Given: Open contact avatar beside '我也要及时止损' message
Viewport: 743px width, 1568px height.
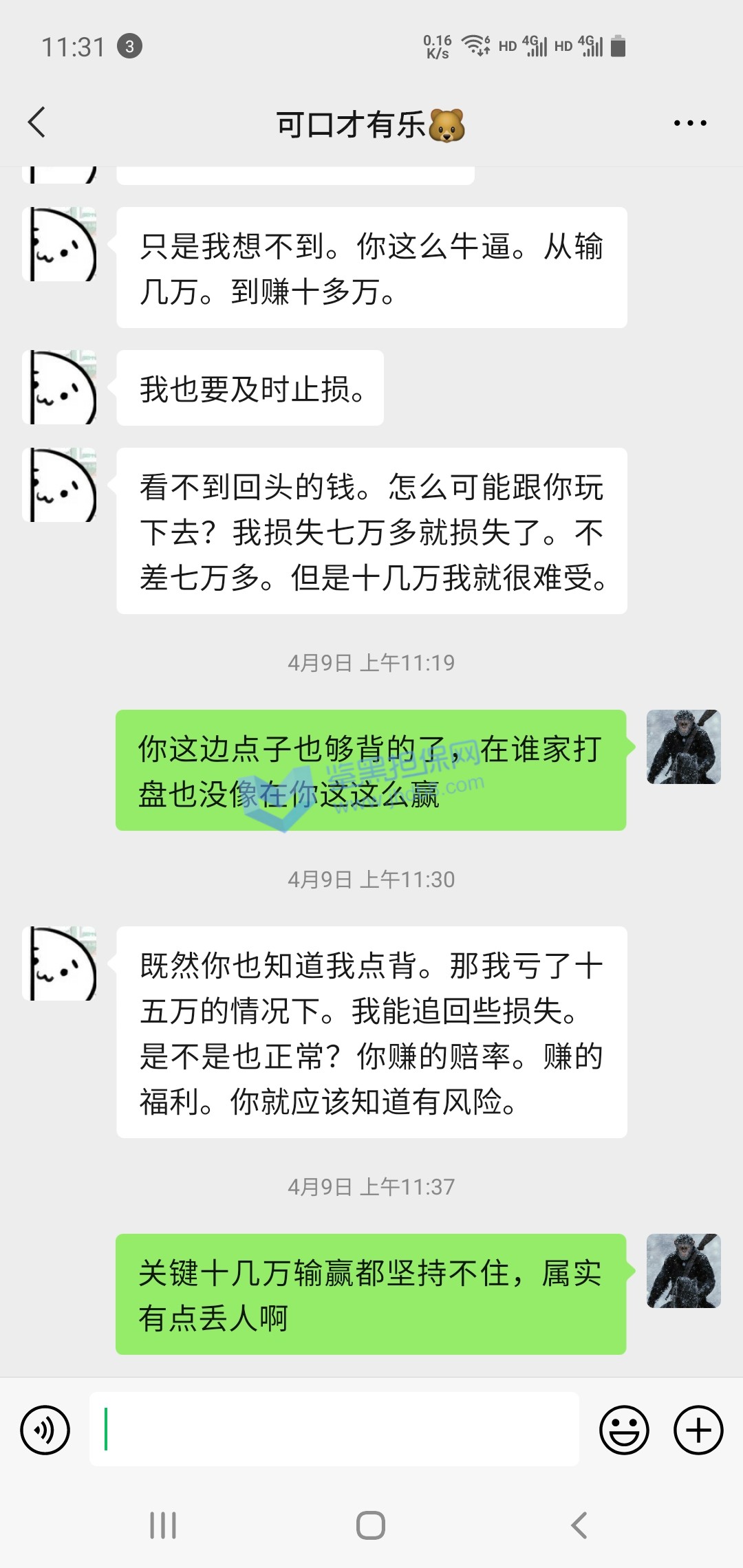Looking at the screenshot, I should click(x=60, y=387).
